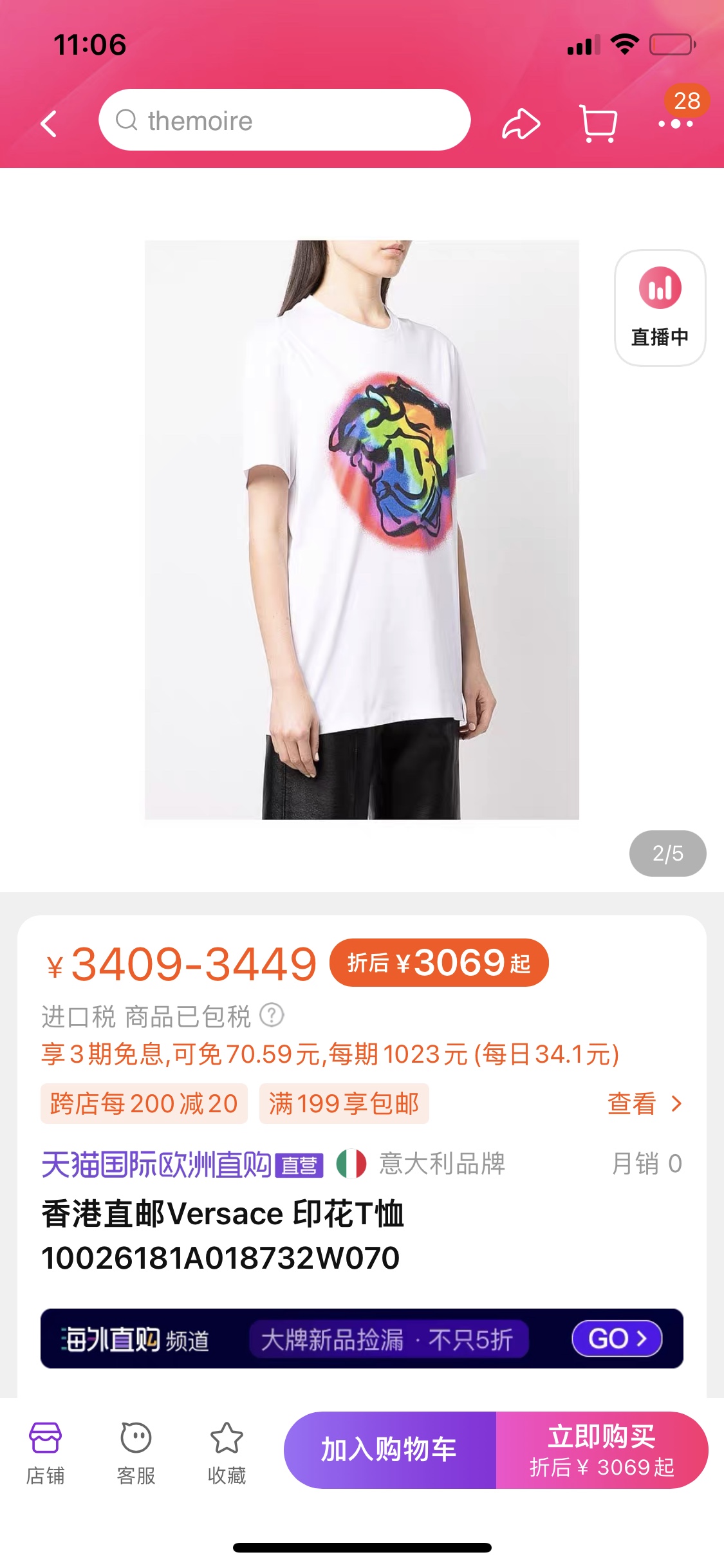Tap 加入购物车 to add to cart
Image resolution: width=724 pixels, height=1568 pixels.
tap(389, 1450)
